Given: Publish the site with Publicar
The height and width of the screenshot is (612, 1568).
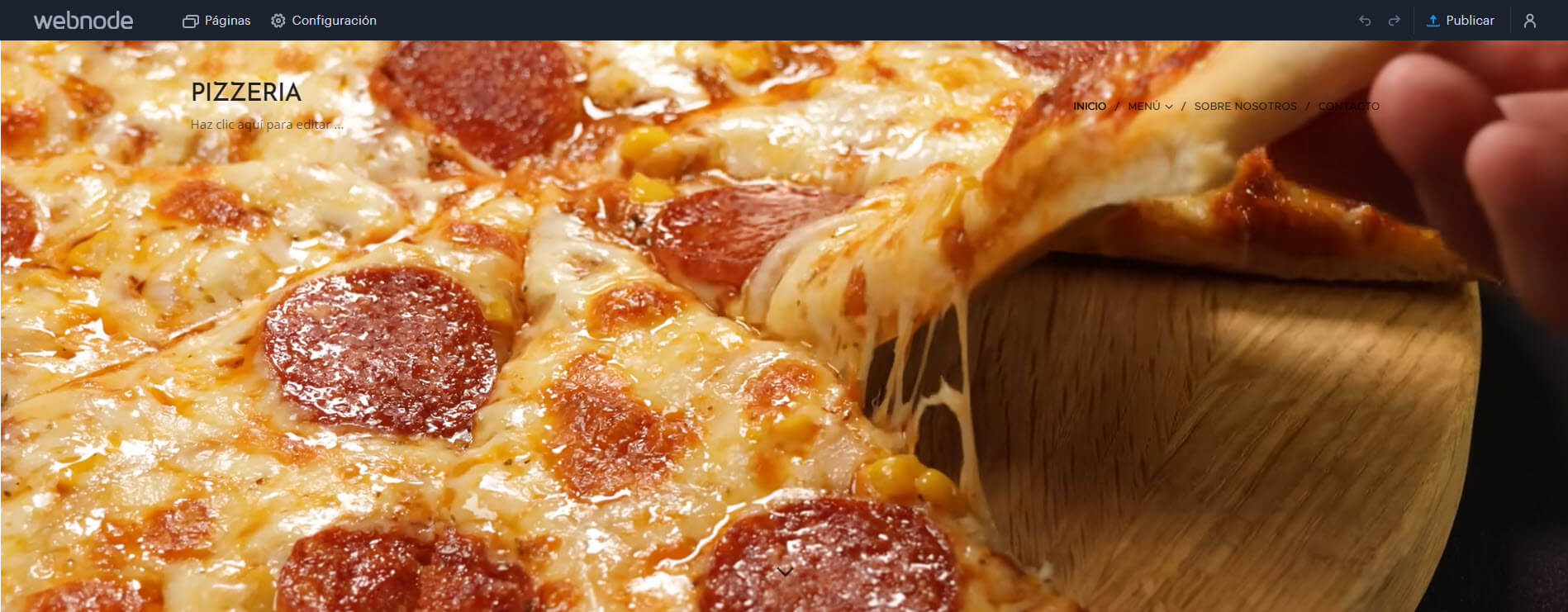Looking at the screenshot, I should (1461, 21).
